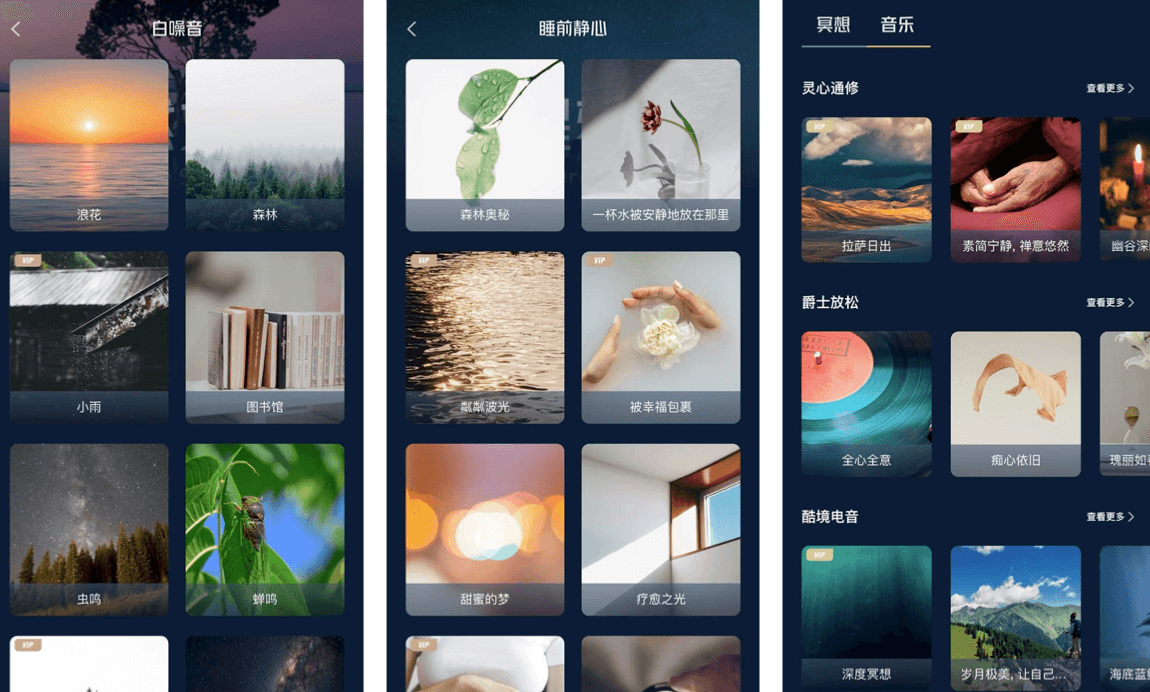Choose the 图书馆 sound card
The image size is (1150, 692).
coord(265,337)
